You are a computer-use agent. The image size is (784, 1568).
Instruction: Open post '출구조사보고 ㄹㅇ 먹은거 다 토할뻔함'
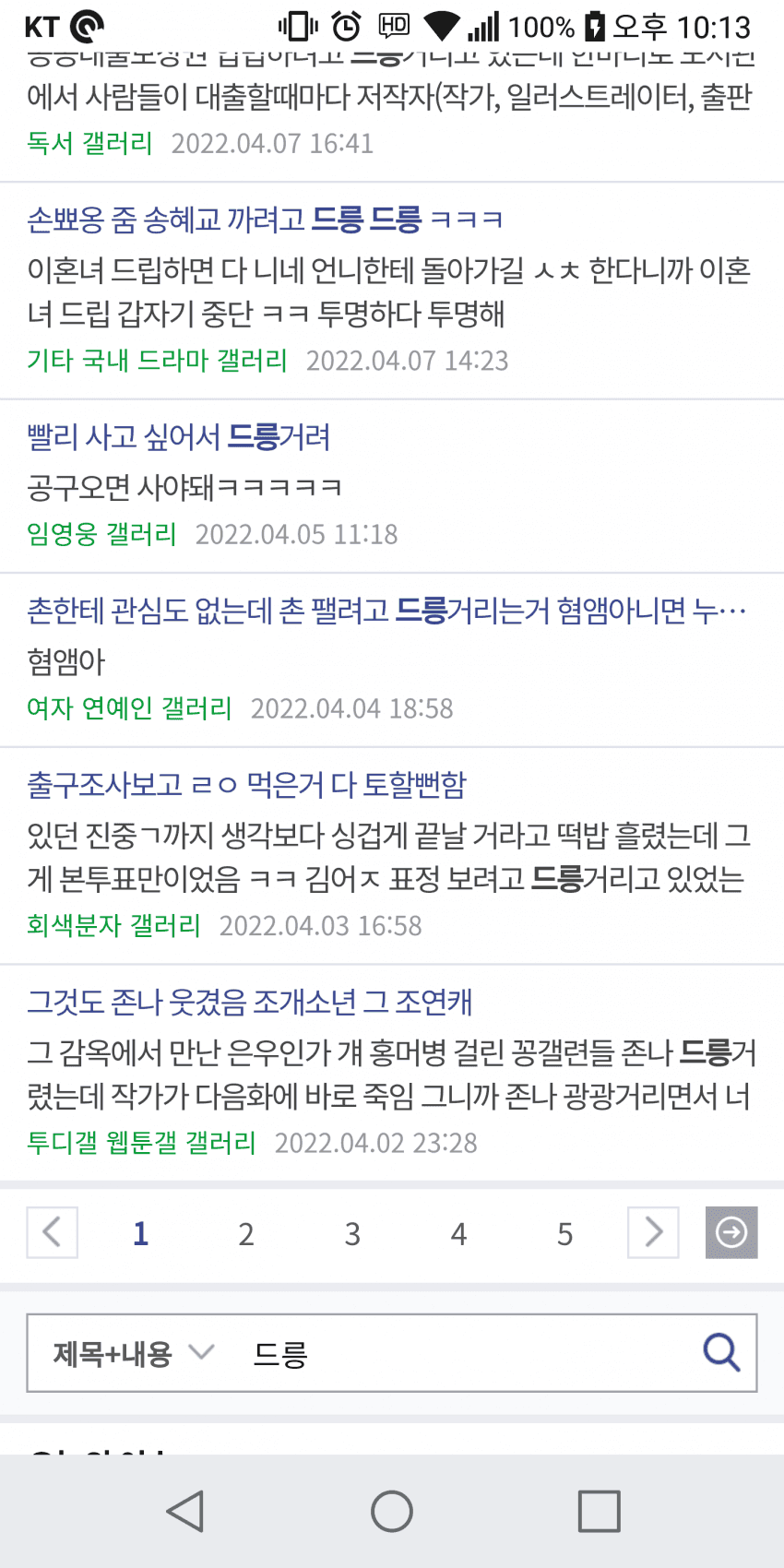tap(246, 784)
